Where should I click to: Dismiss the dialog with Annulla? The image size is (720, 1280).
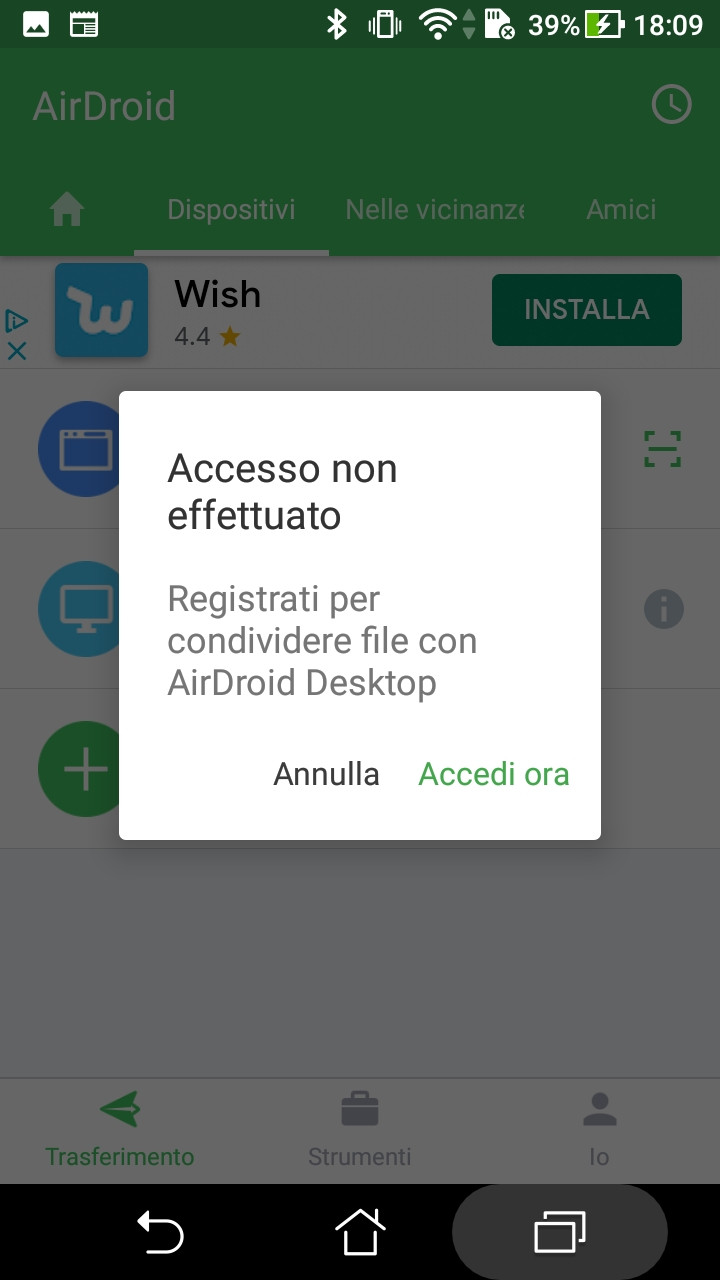point(327,774)
